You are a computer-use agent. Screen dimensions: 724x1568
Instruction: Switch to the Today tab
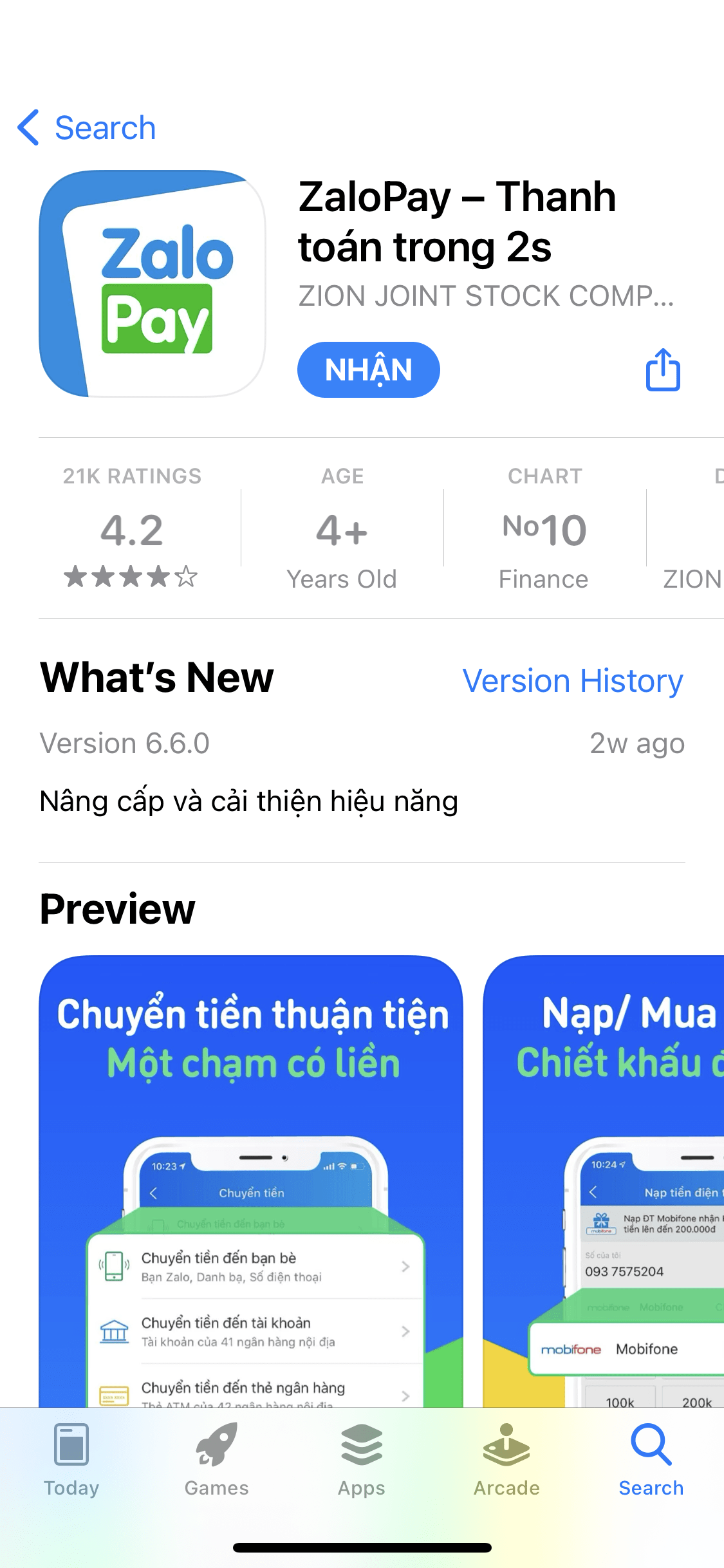[71, 1460]
